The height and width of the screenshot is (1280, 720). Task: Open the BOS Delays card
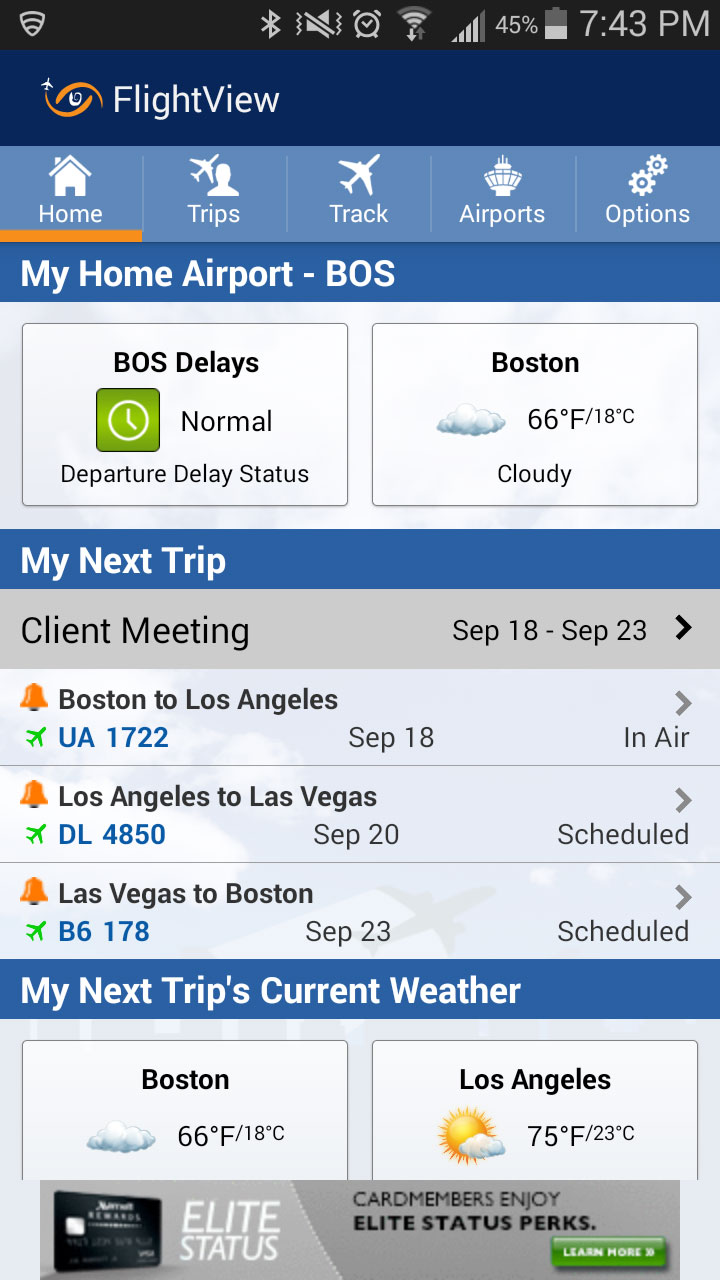[x=185, y=415]
